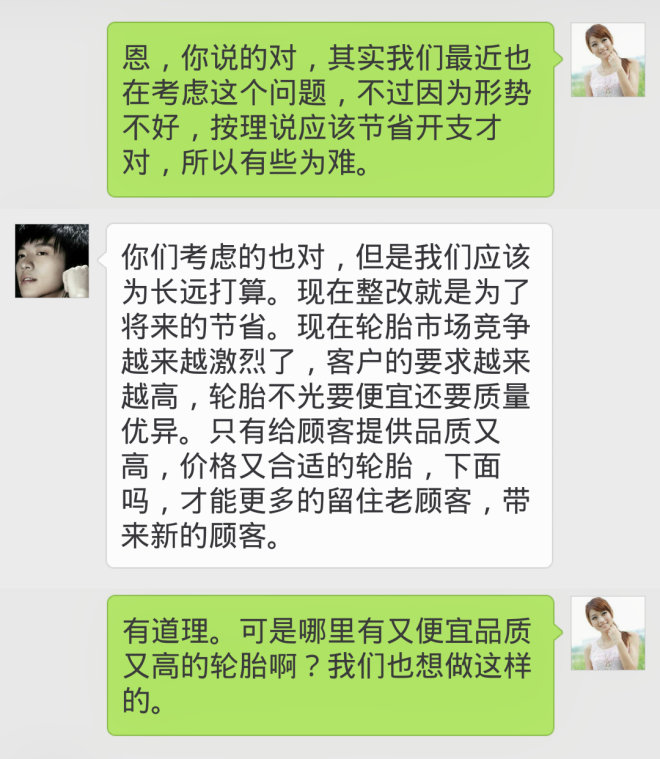Tap the woman's avatar beside the "有道理" message
The width and height of the screenshot is (660, 759).
pos(607,633)
